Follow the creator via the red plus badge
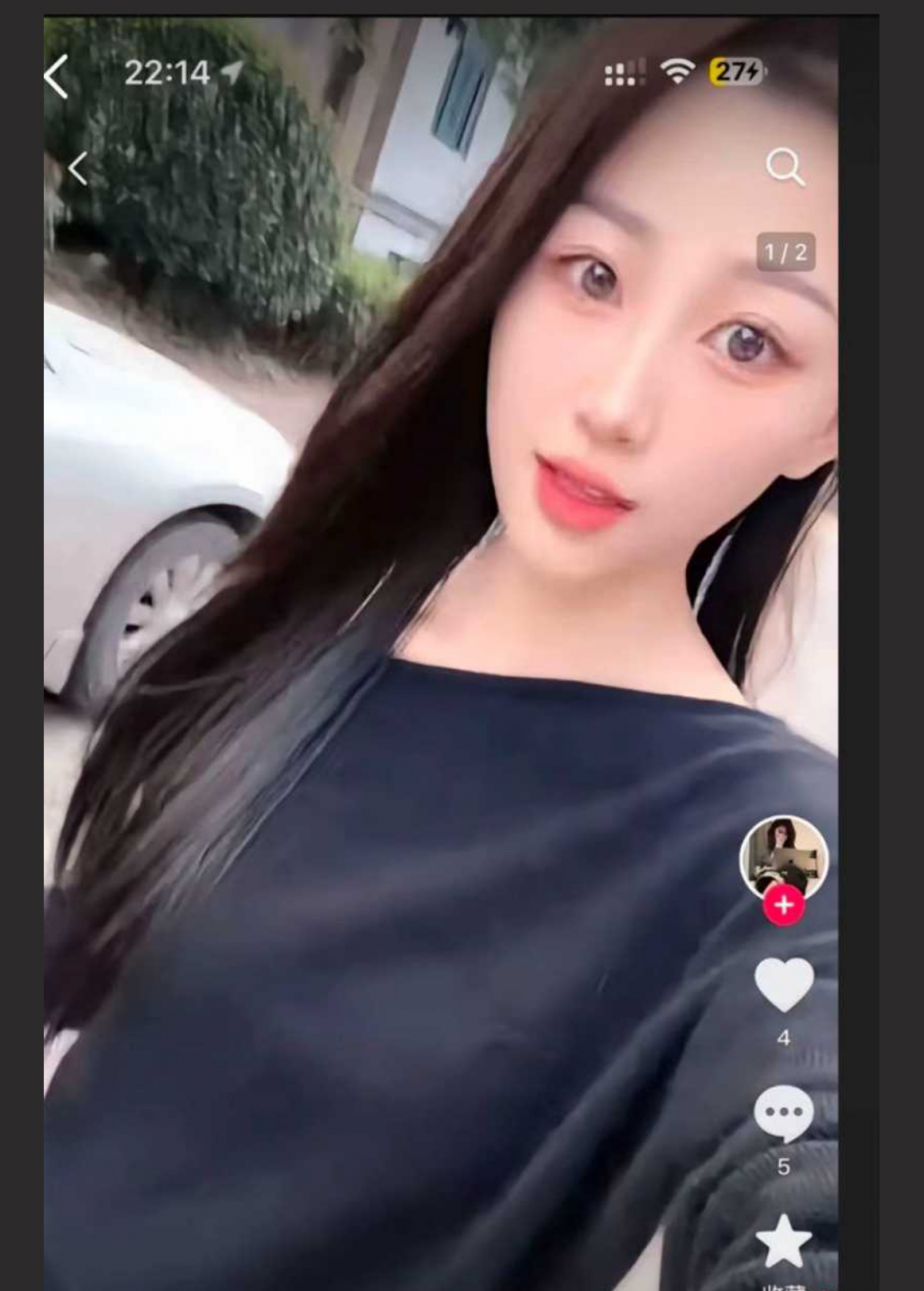The width and height of the screenshot is (924, 1291). point(781,906)
